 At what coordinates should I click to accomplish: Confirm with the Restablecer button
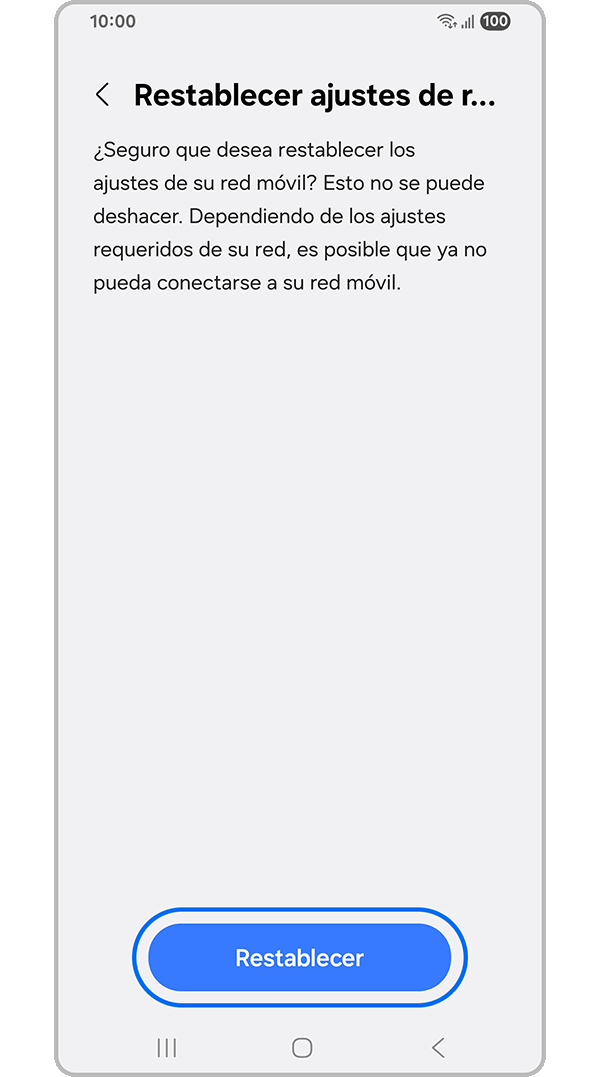(300, 957)
